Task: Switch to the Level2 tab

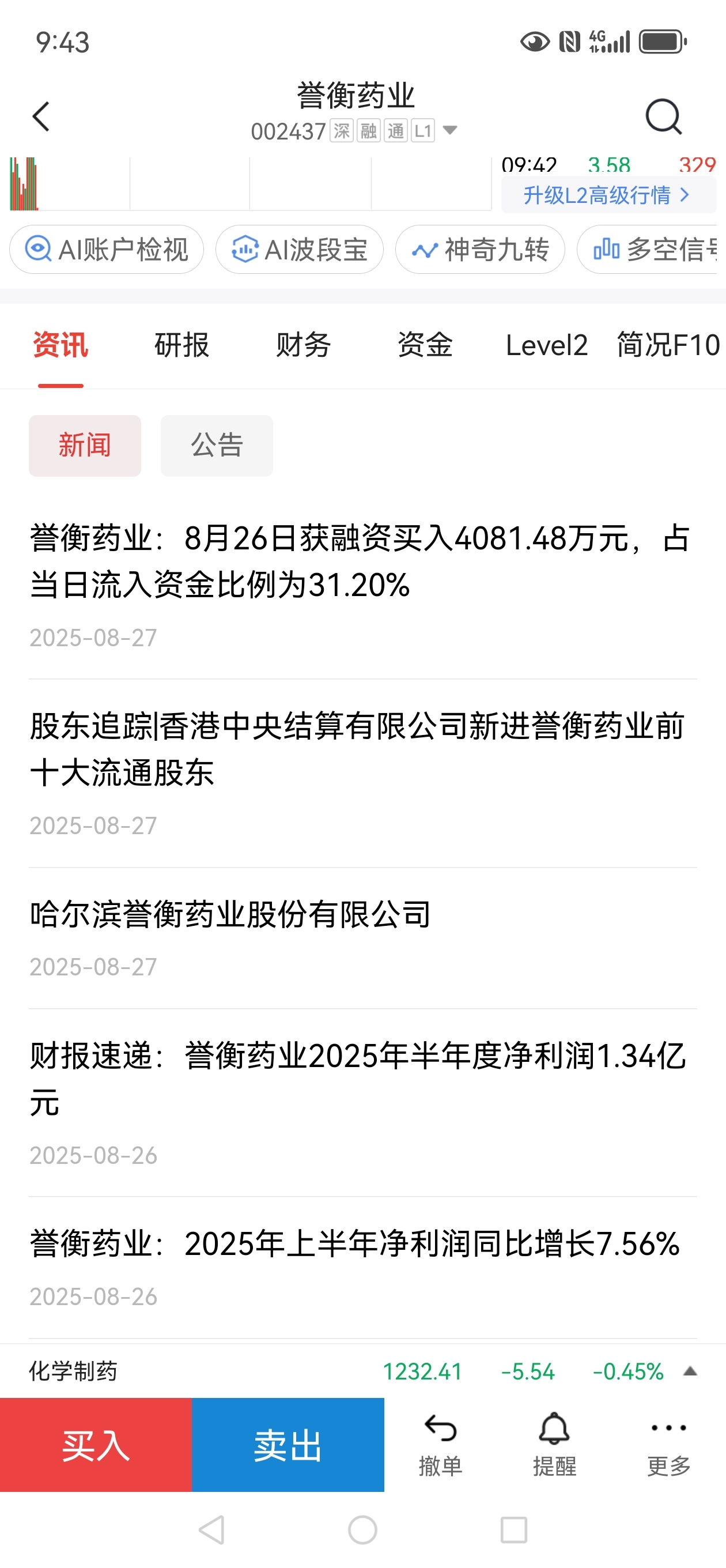Action: click(x=546, y=345)
